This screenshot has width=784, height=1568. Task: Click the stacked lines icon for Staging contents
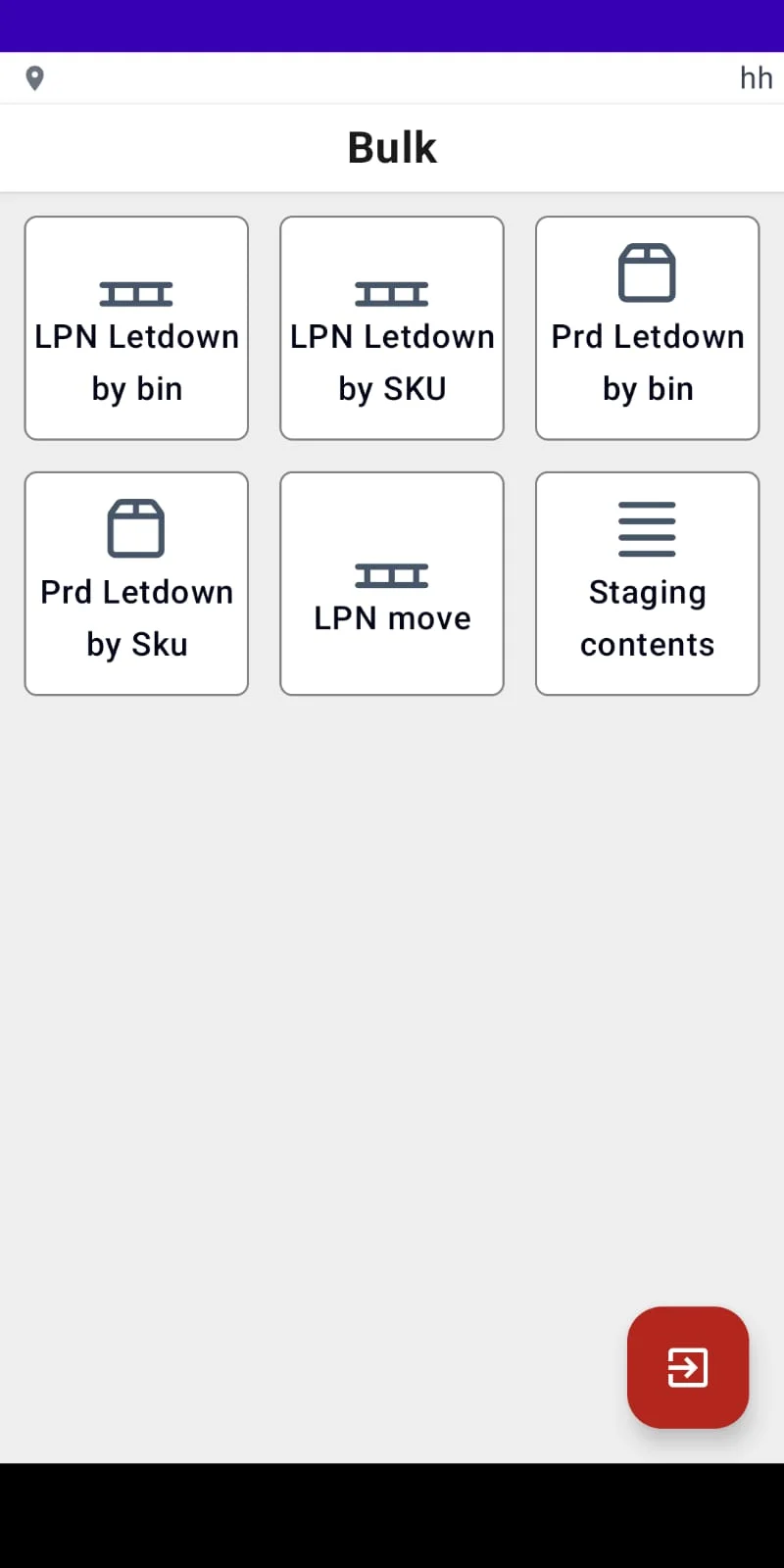pyautogui.click(x=647, y=527)
